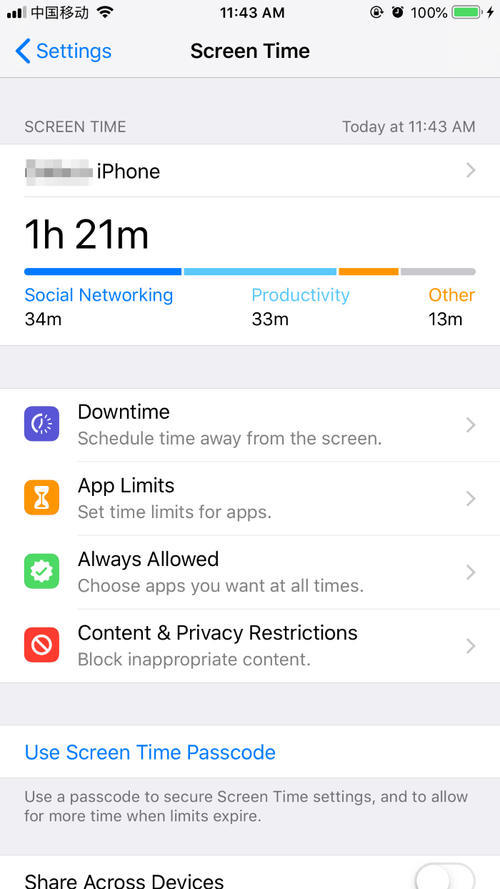Toggle Share Across Devices switch
Image resolution: width=500 pixels, height=889 pixels.
444,877
